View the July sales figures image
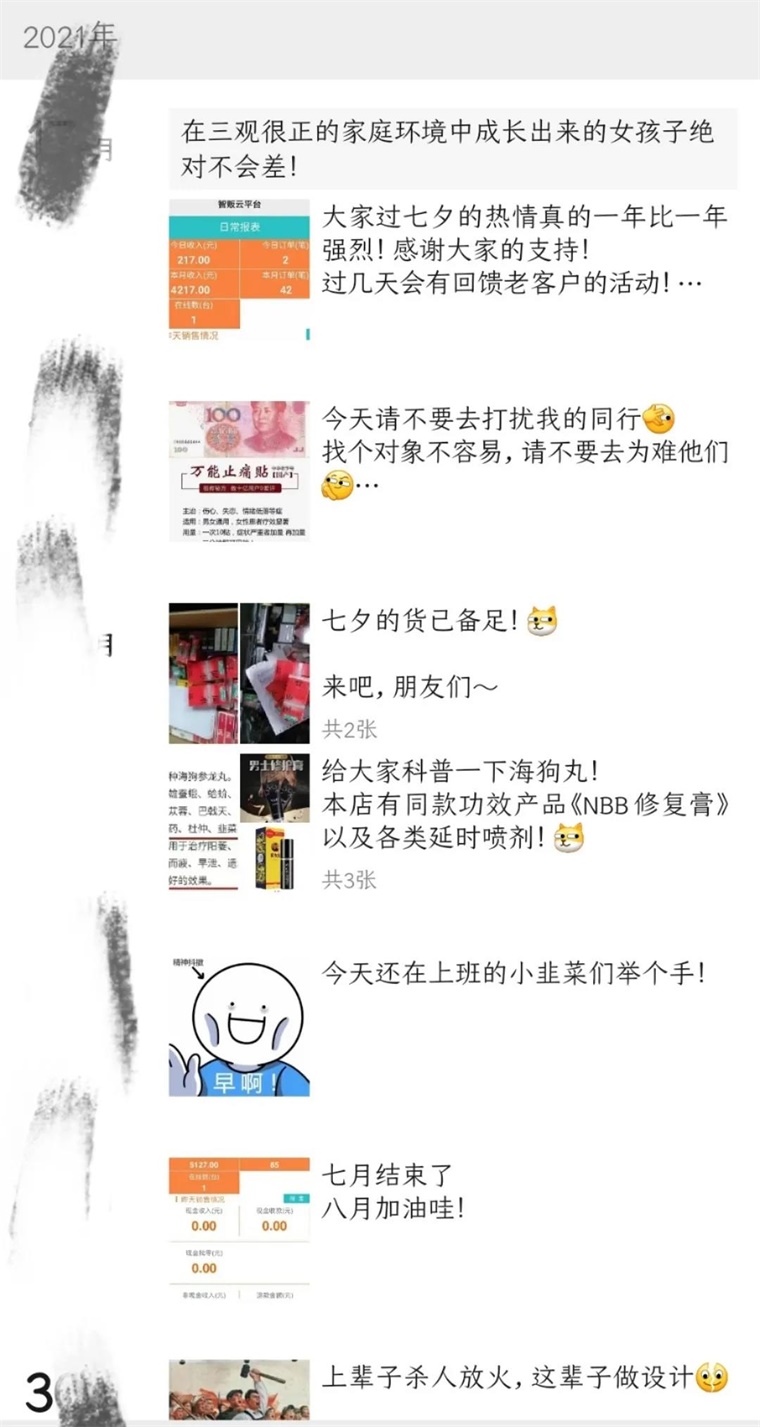Image resolution: width=760 pixels, height=1427 pixels. coord(238,1228)
